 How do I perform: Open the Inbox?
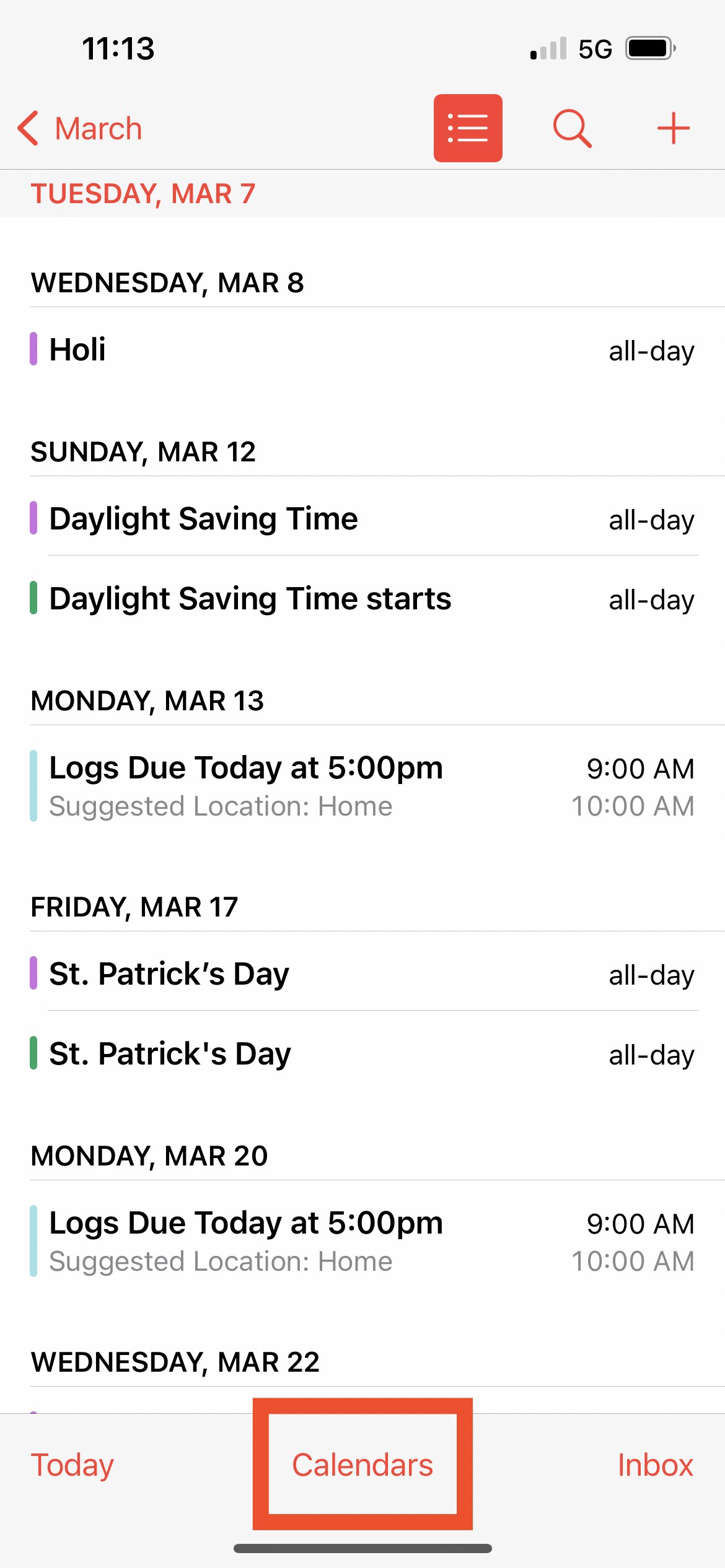(655, 1465)
